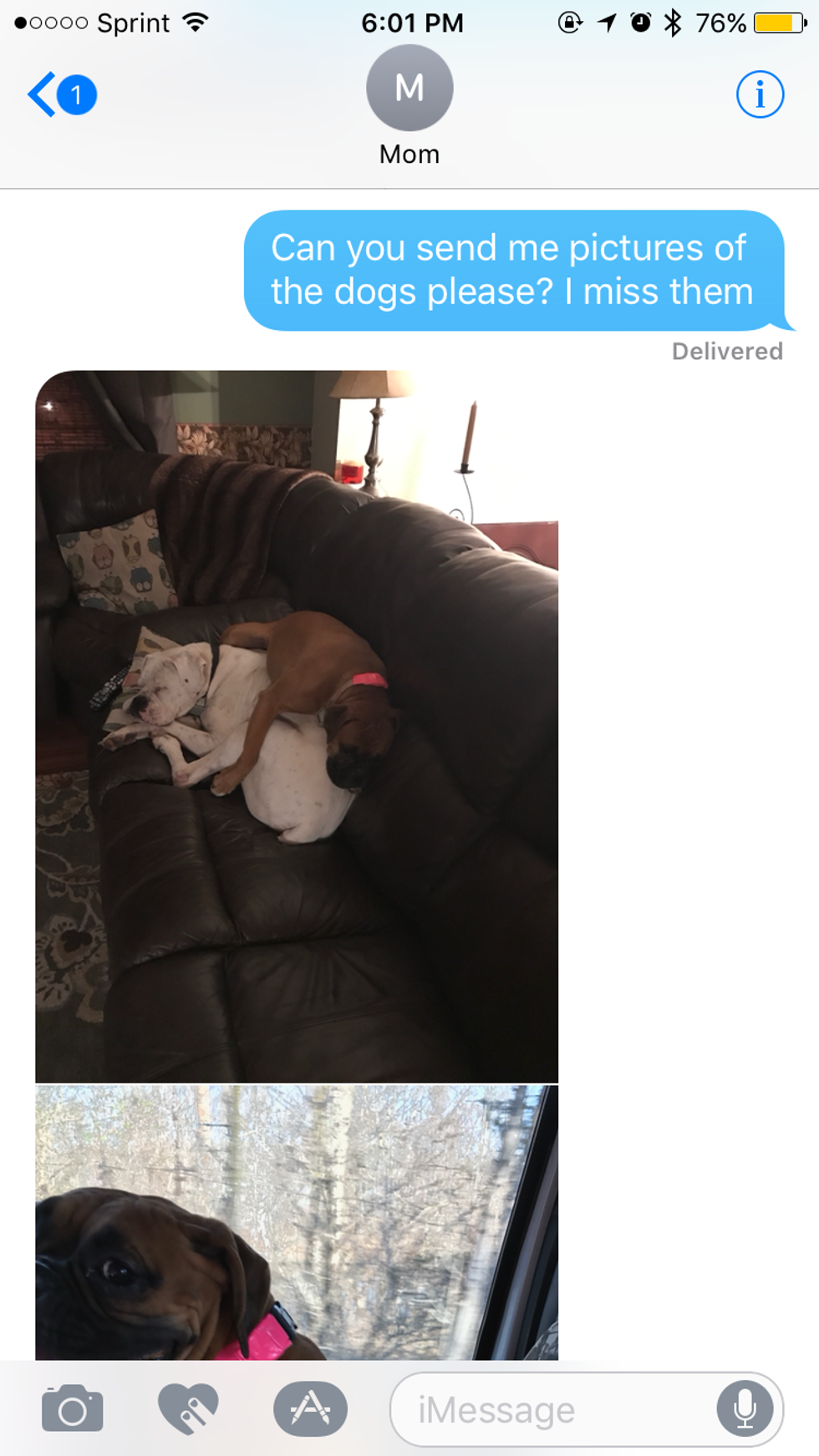Go back to the messages list
Viewport: 819px width, 1456px height.
60,94
